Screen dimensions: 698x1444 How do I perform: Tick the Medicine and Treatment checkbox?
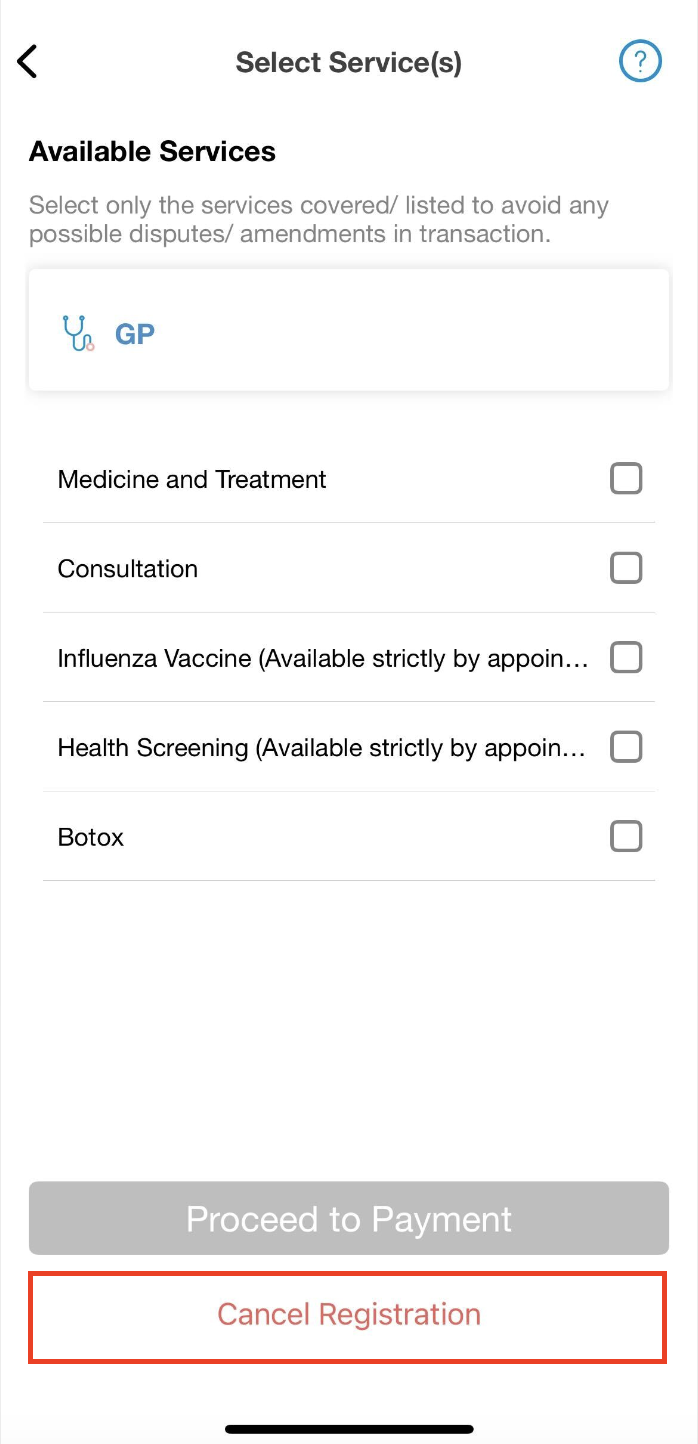coord(626,479)
